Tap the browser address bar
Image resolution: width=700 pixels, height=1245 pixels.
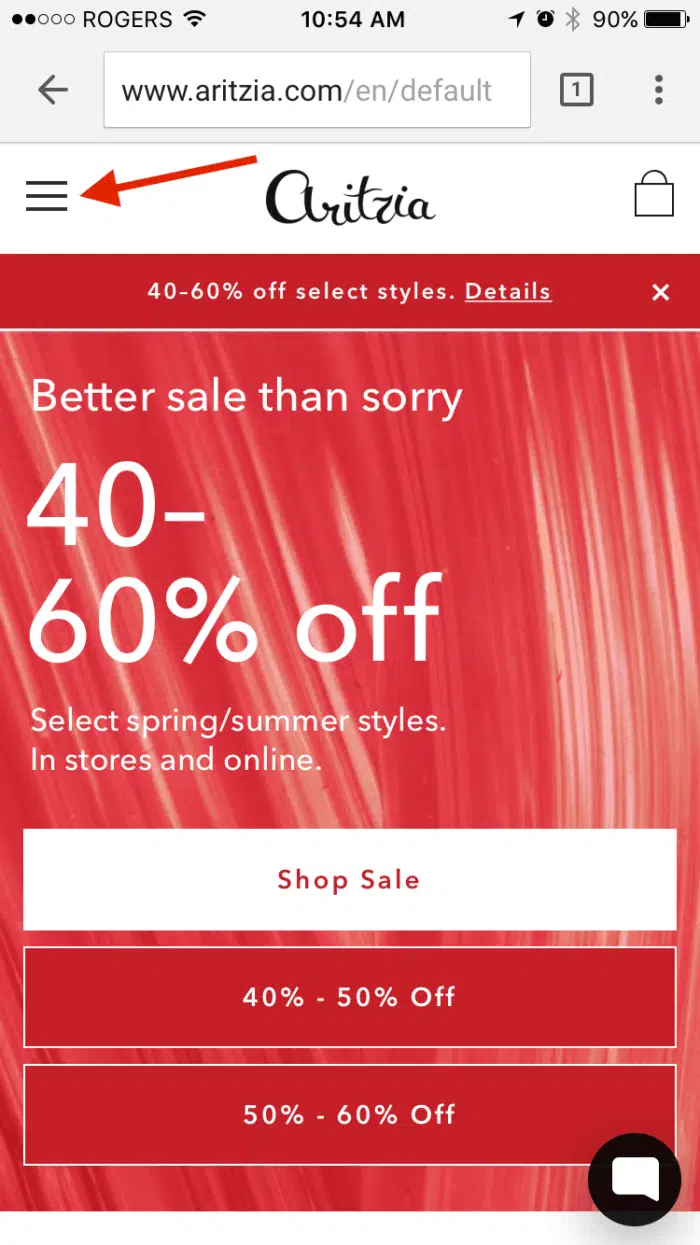[316, 90]
